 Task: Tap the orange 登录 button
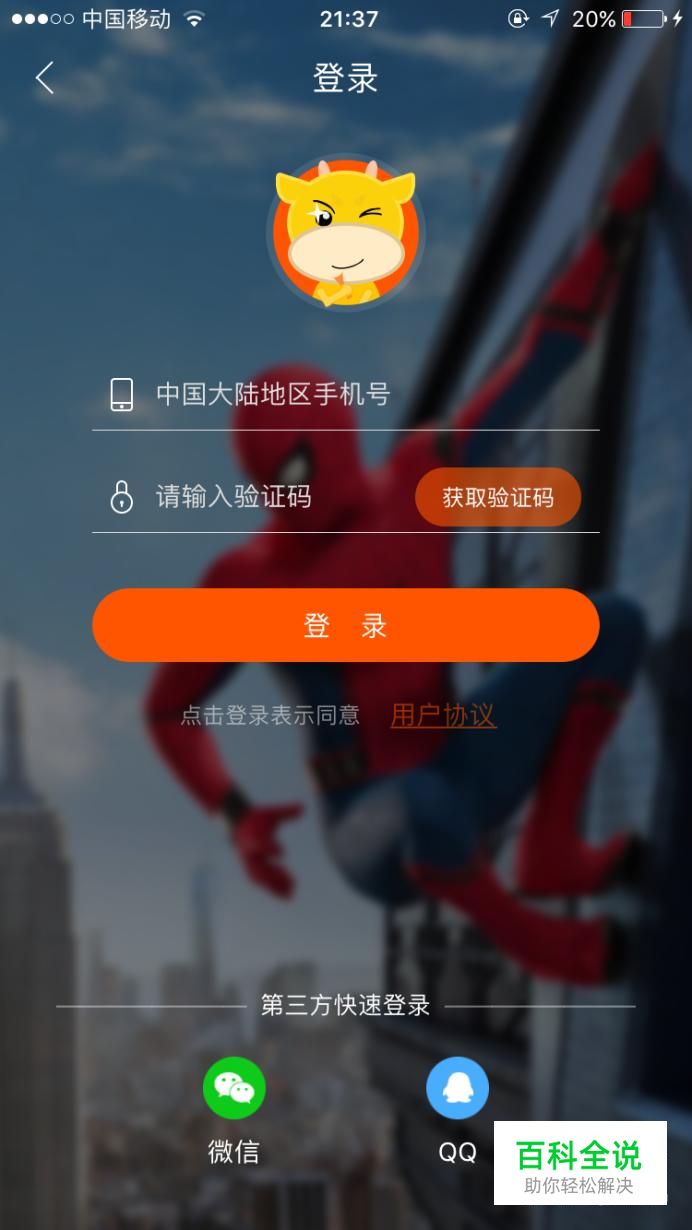click(x=346, y=625)
